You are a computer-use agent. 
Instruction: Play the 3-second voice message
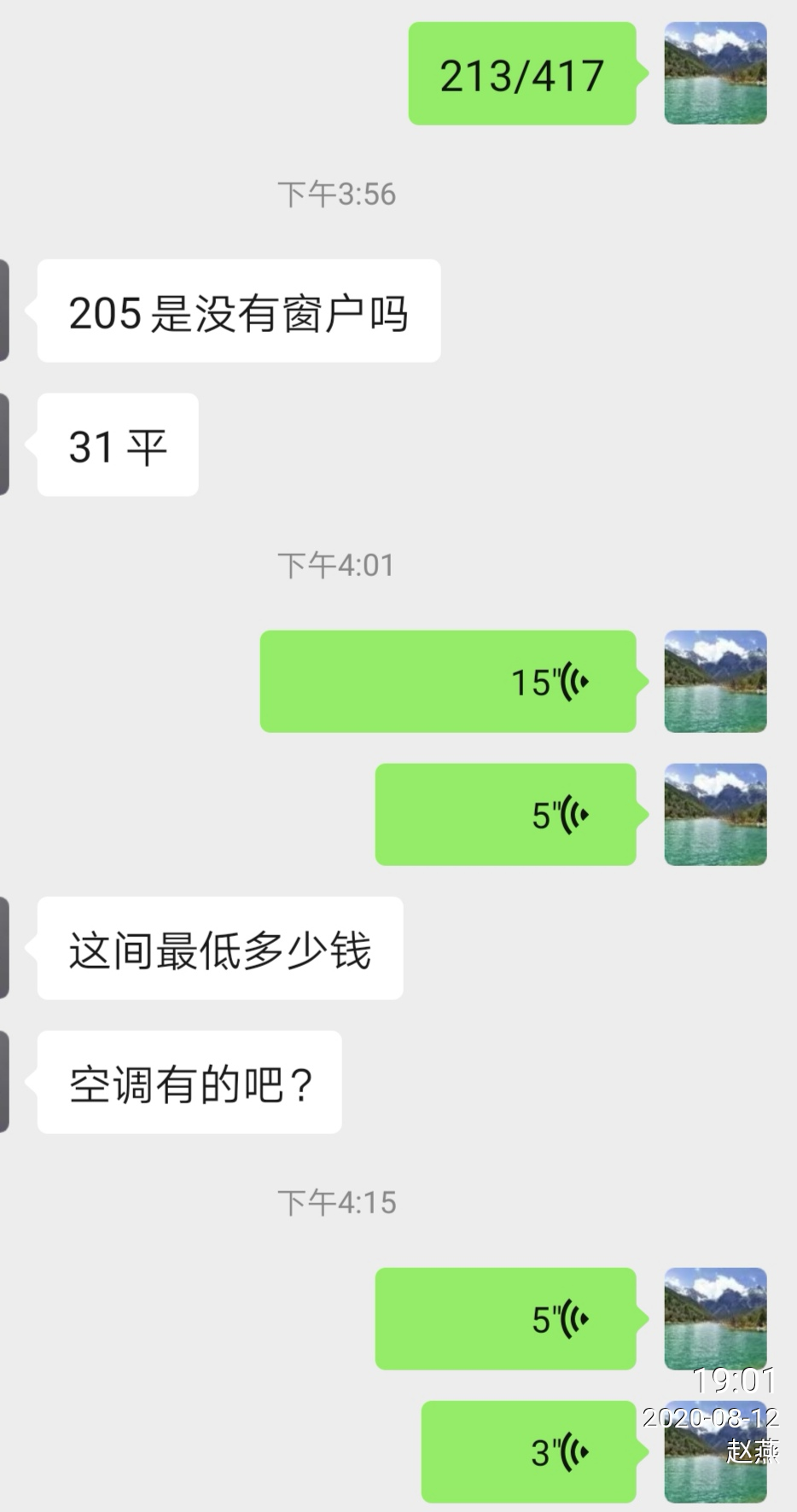[x=529, y=1451]
